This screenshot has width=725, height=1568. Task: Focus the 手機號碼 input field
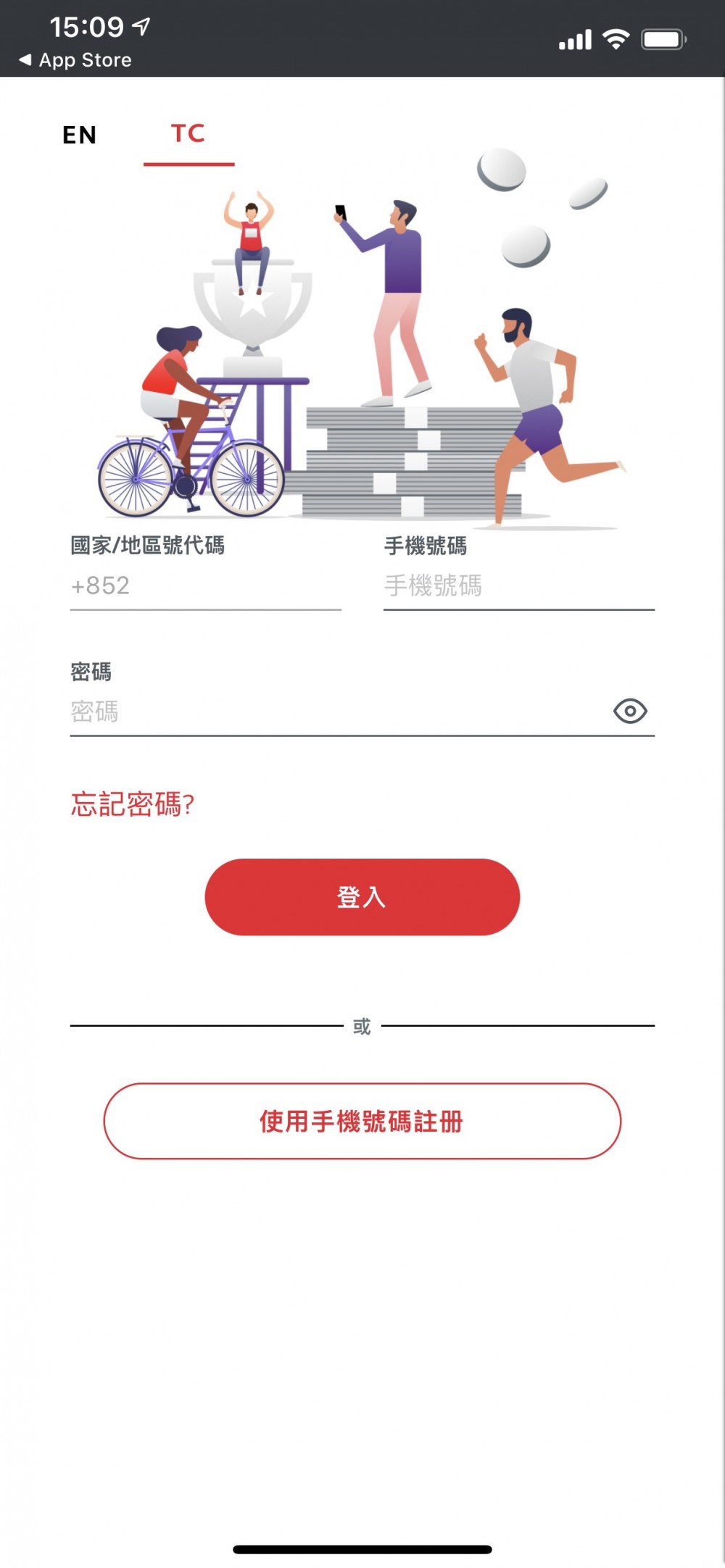coord(518,585)
